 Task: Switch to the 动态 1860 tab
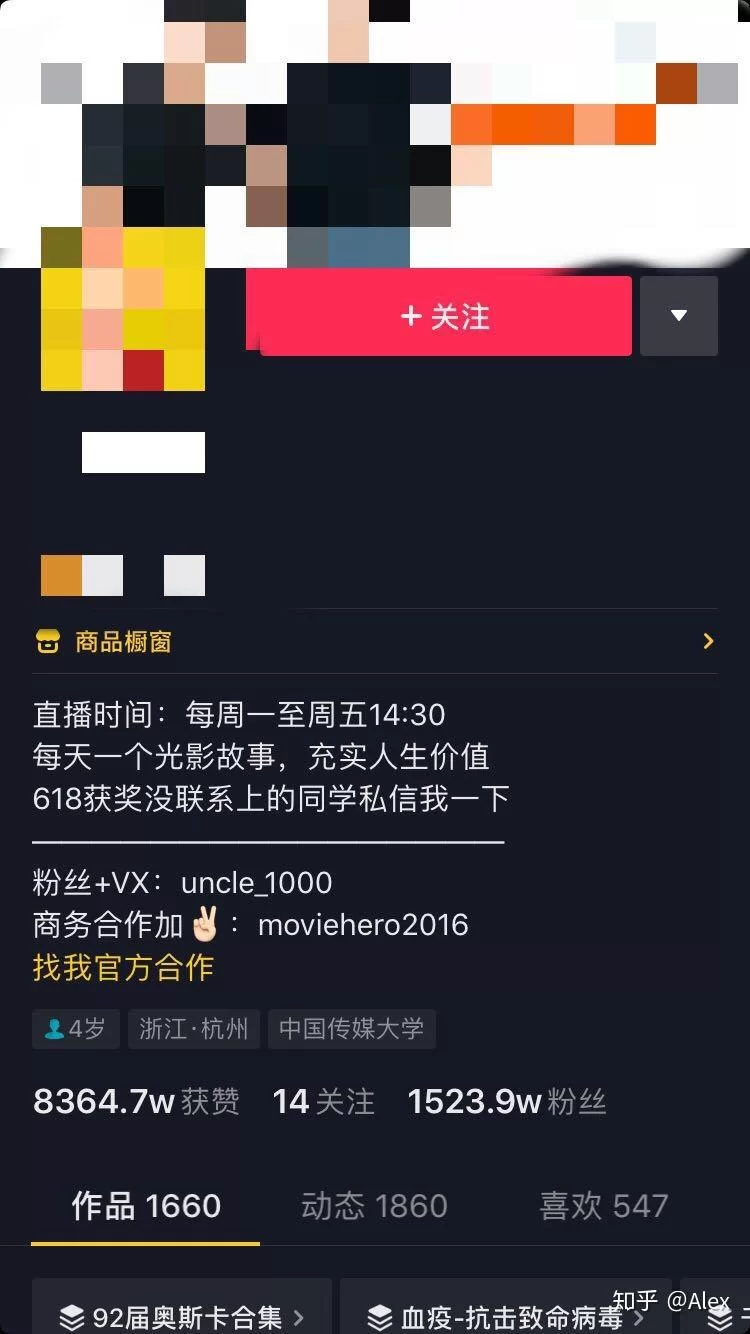point(374,1206)
